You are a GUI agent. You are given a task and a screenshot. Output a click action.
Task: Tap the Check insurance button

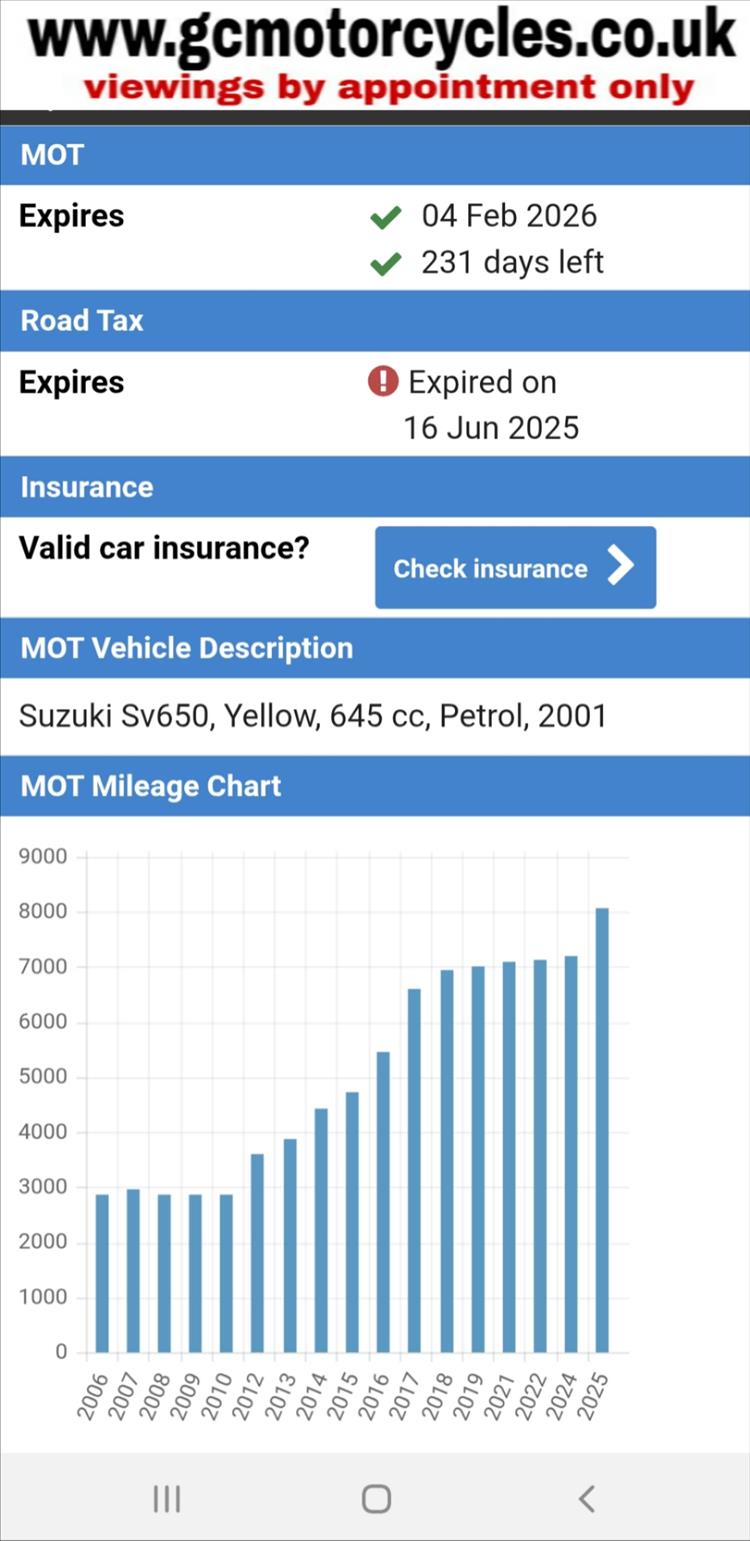pyautogui.click(x=515, y=568)
